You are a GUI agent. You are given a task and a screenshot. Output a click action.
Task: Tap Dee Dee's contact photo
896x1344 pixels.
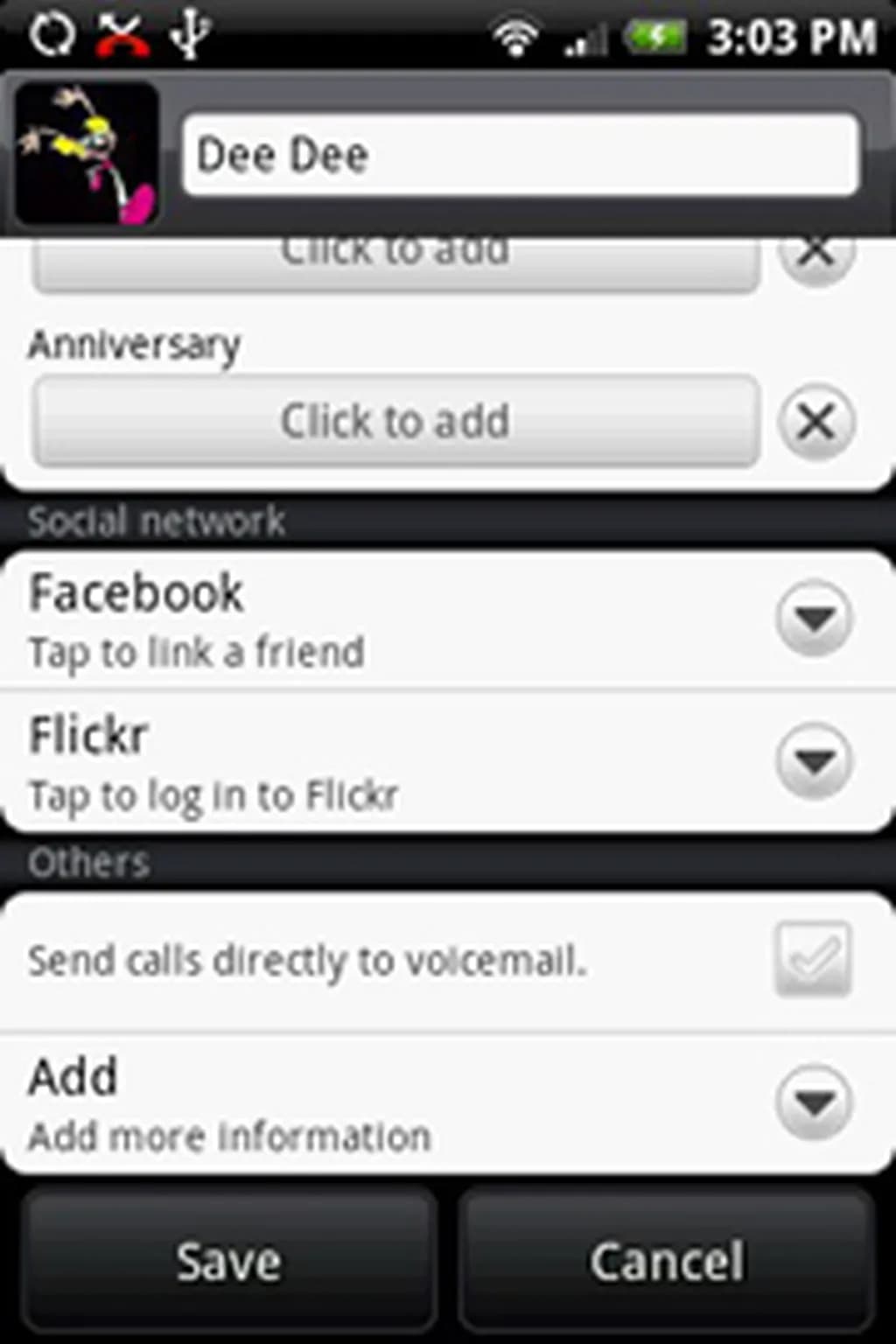86,154
